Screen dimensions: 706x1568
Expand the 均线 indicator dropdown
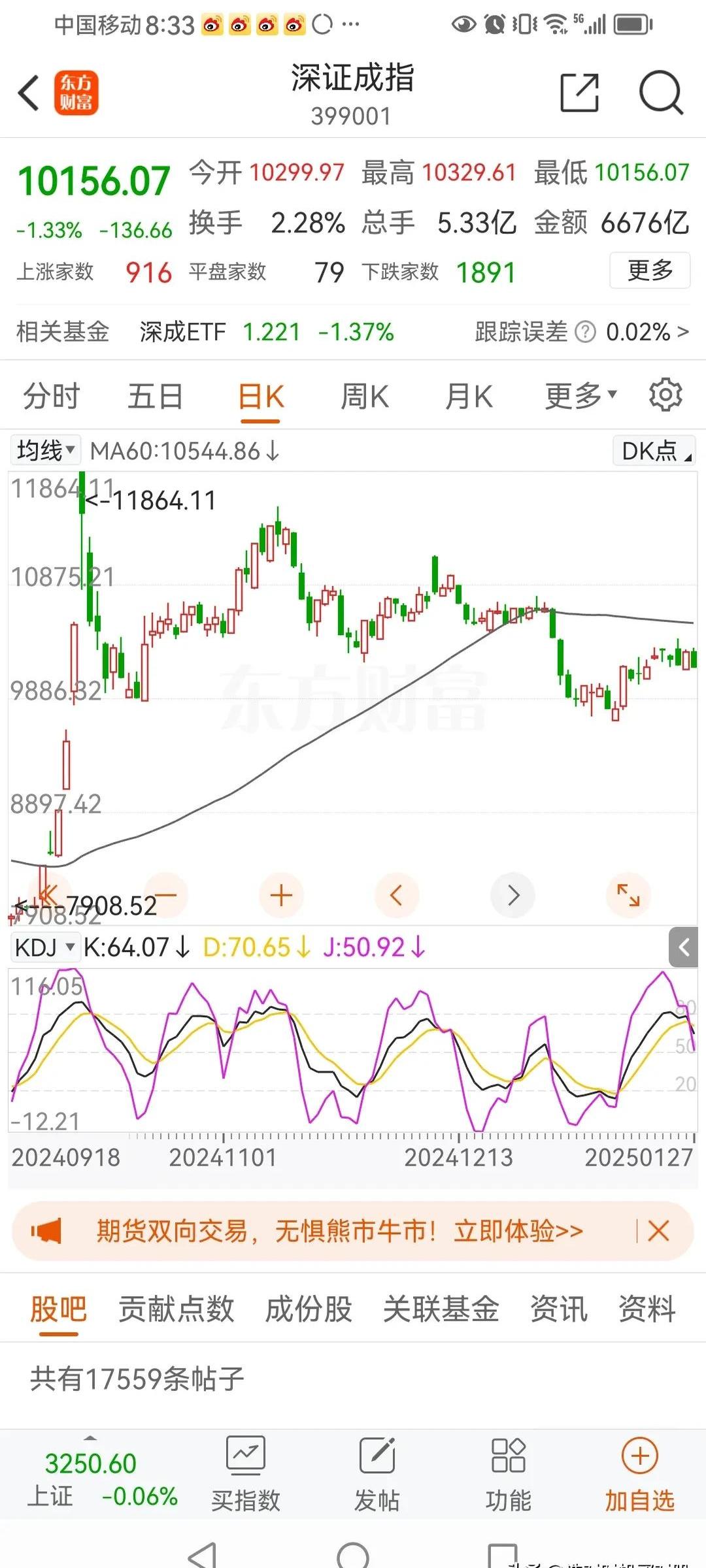coord(45,450)
